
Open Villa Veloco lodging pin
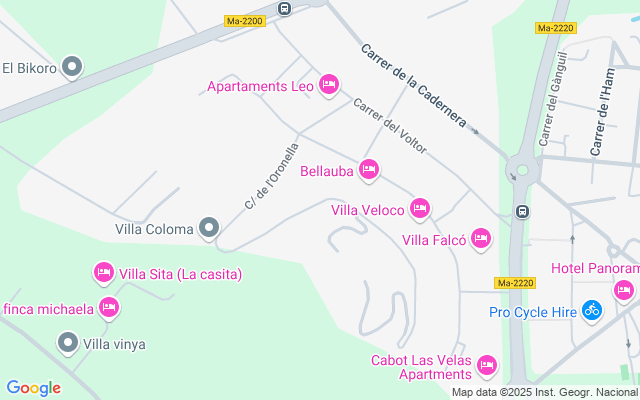point(420,209)
